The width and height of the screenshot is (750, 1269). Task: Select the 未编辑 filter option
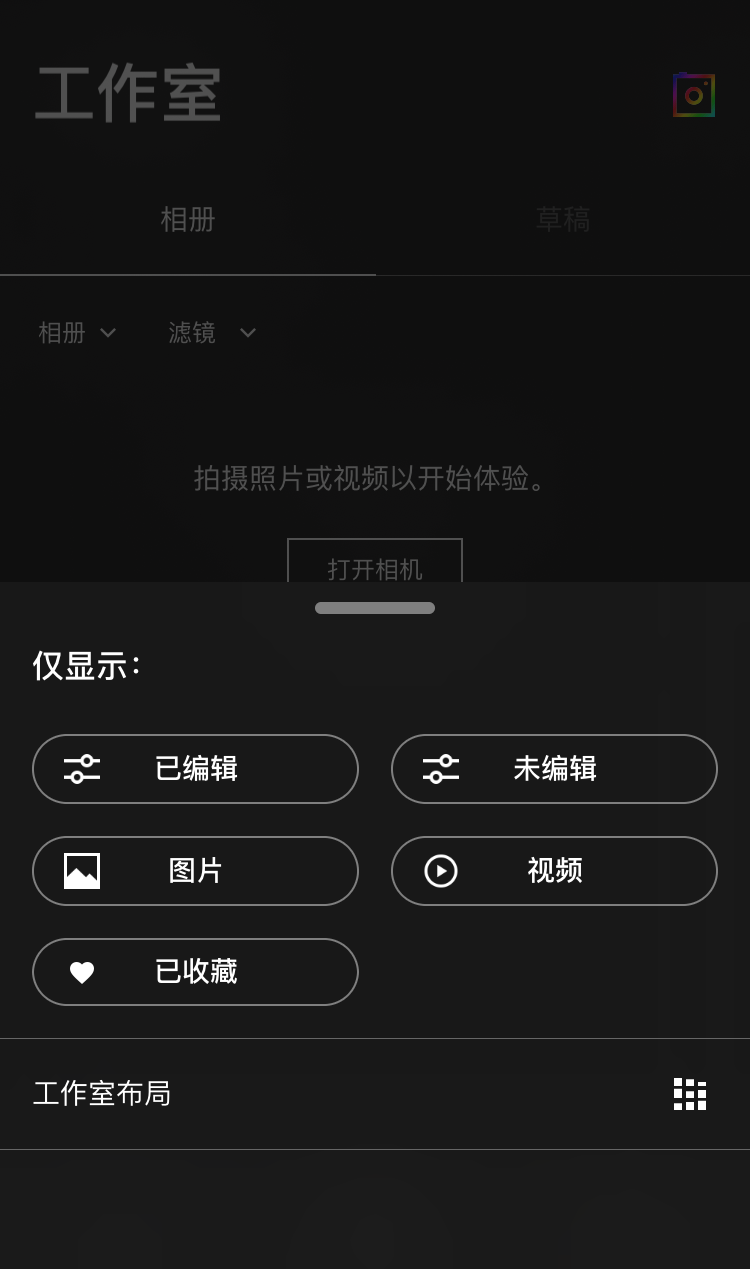point(554,769)
